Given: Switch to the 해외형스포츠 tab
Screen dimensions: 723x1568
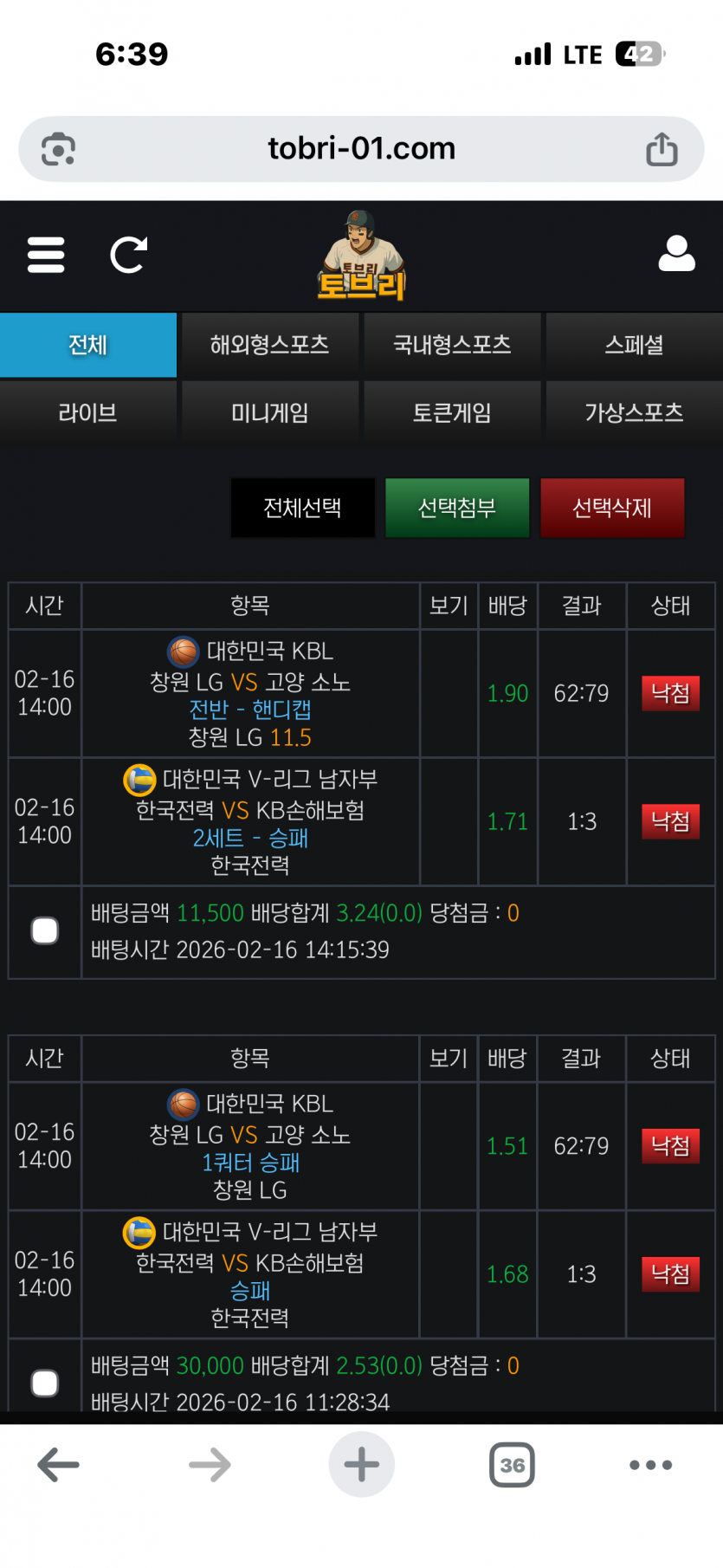Looking at the screenshot, I should coord(269,345).
